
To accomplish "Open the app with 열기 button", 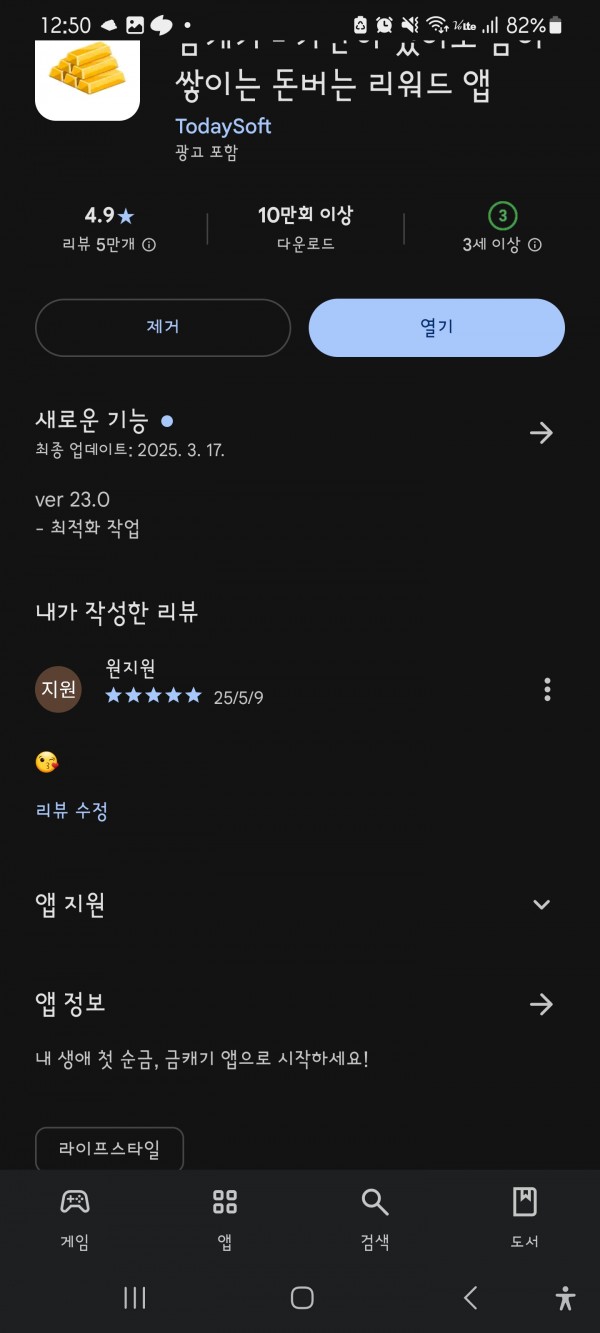I will [437, 327].
